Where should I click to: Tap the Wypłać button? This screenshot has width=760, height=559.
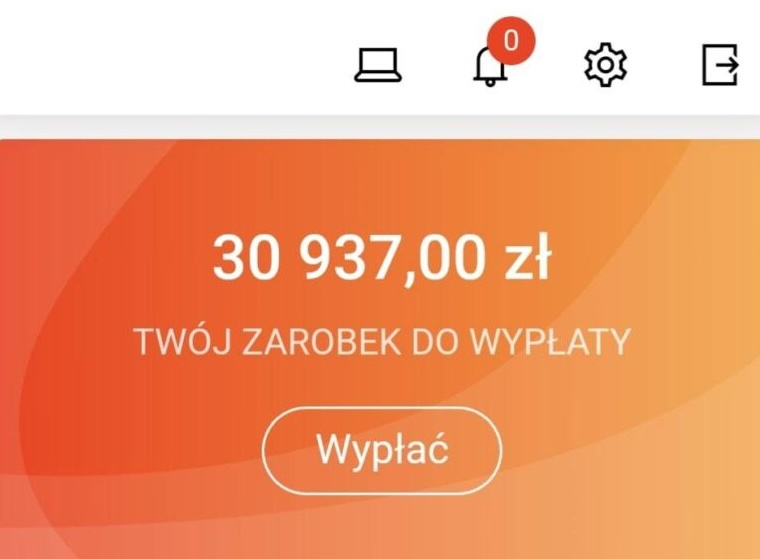(x=382, y=450)
